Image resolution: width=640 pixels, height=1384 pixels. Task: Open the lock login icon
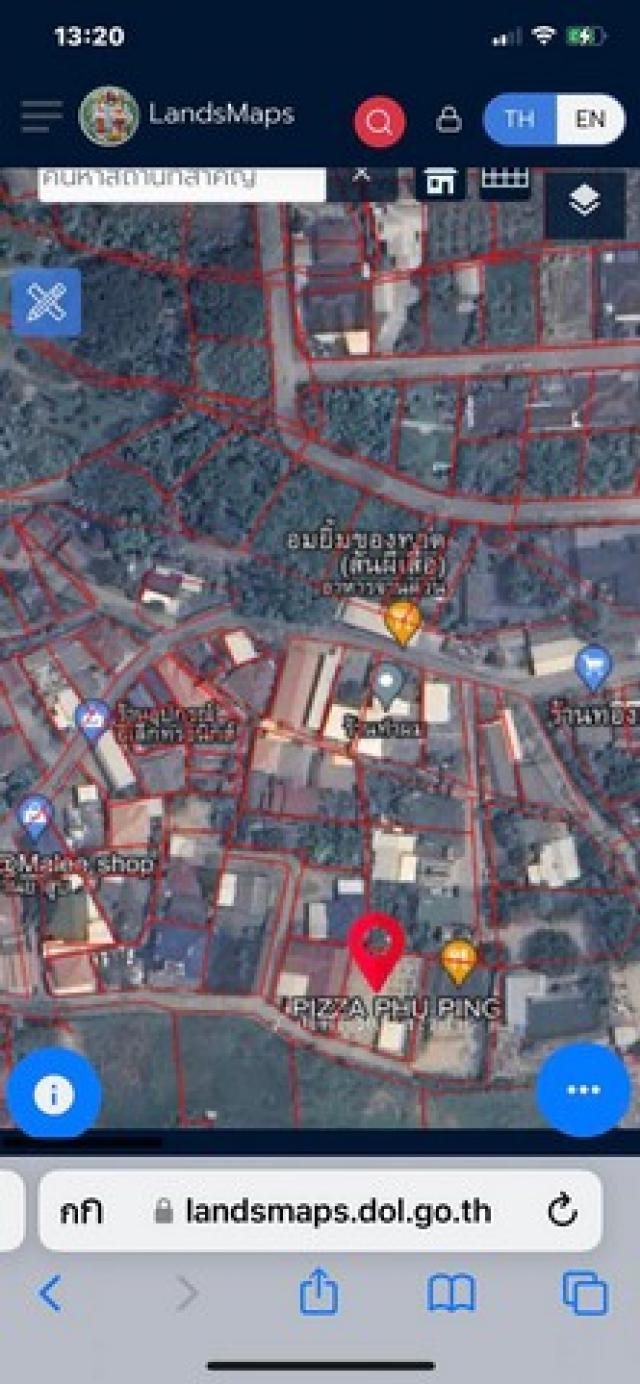449,120
